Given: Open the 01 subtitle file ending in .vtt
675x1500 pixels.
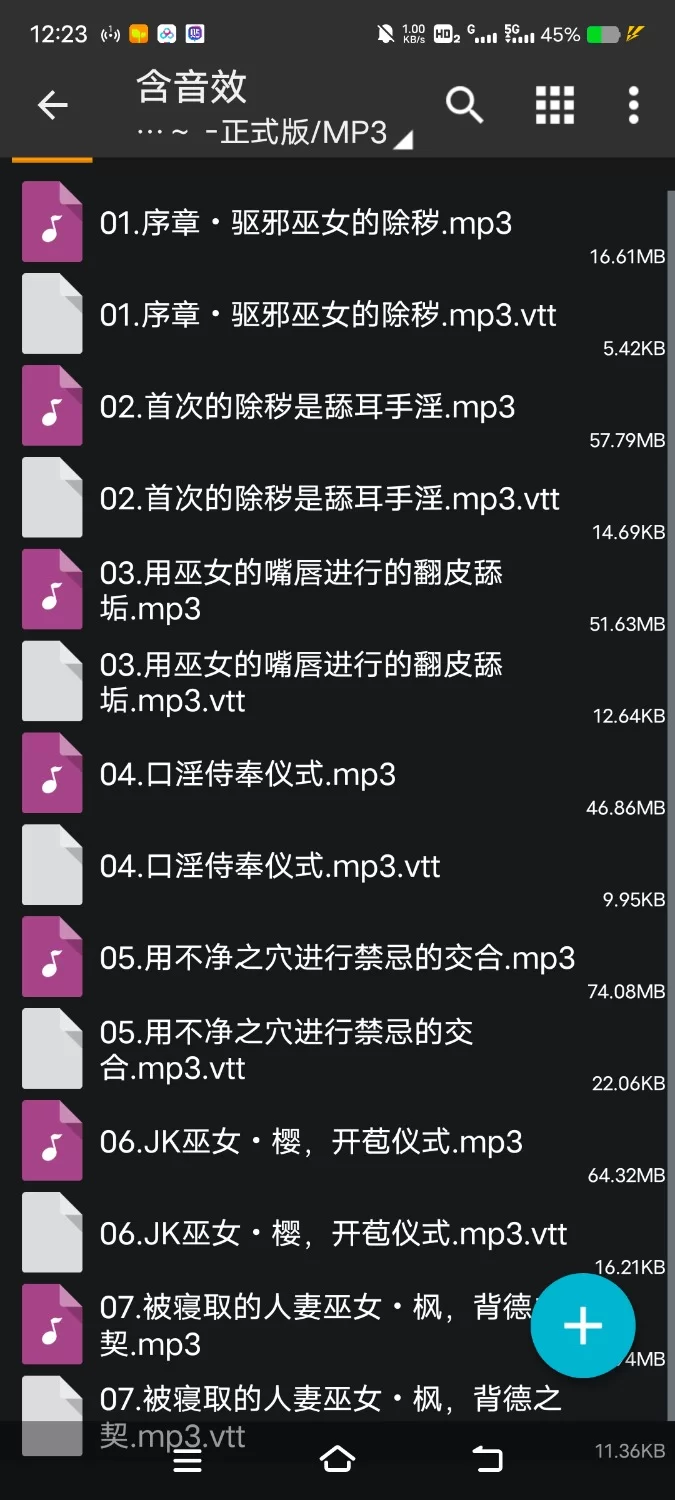Looking at the screenshot, I should (x=327, y=315).
